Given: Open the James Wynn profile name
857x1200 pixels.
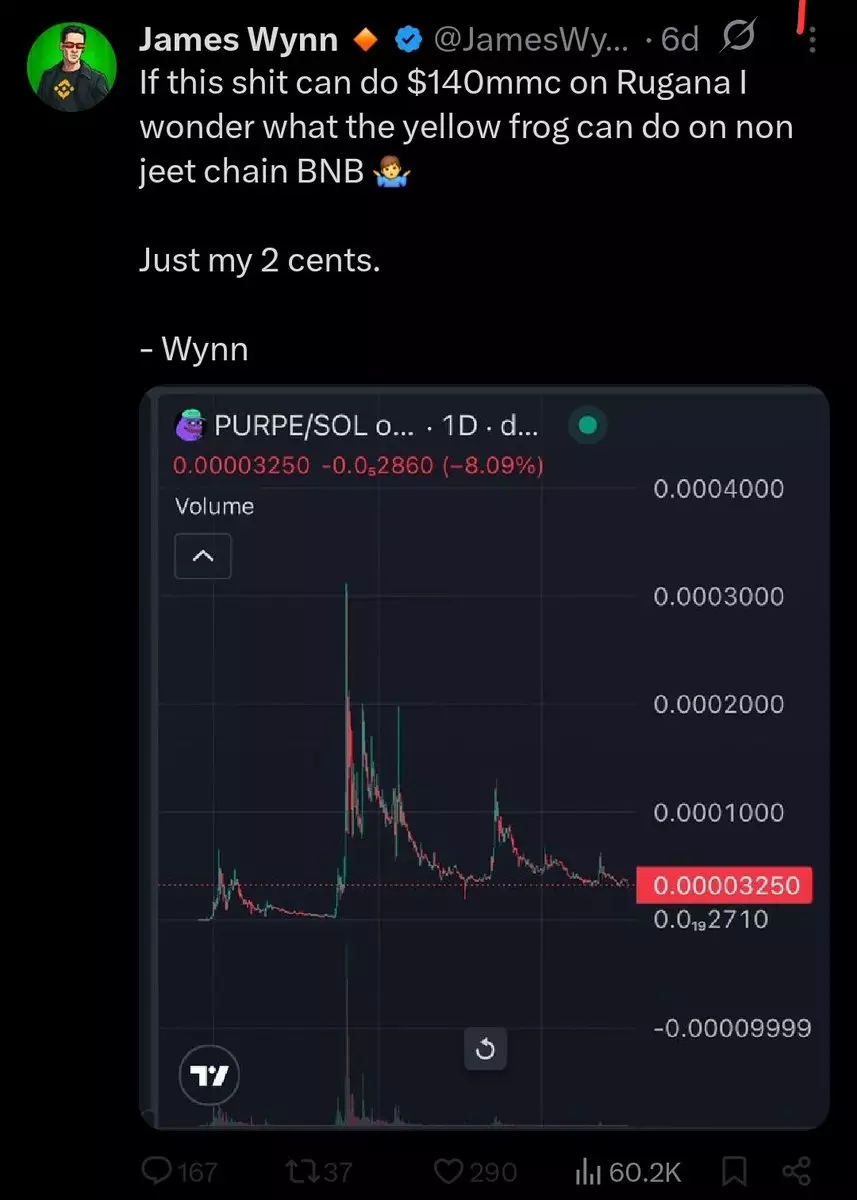Looking at the screenshot, I should 237,40.
